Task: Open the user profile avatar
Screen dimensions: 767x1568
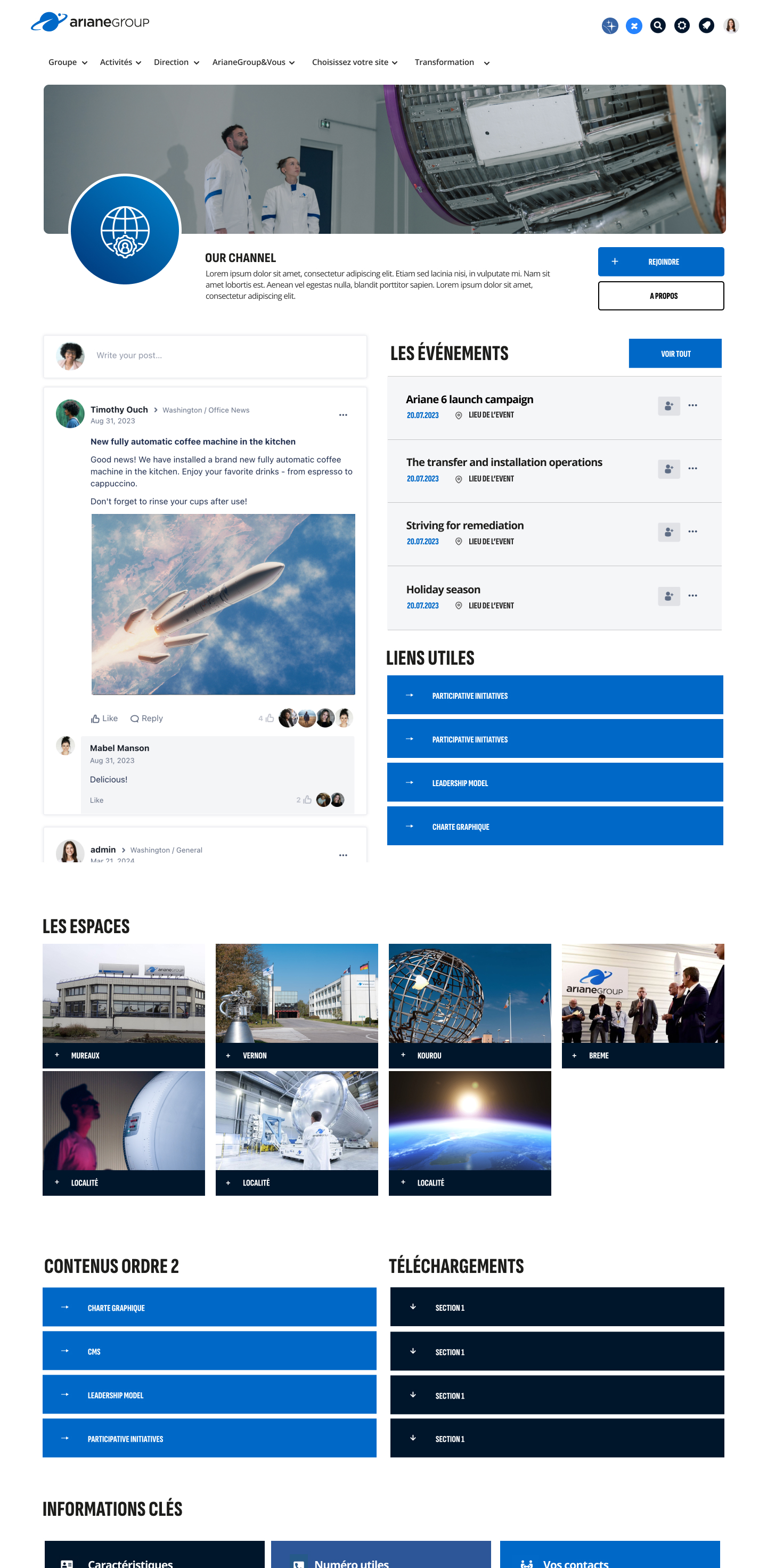Action: click(x=730, y=26)
